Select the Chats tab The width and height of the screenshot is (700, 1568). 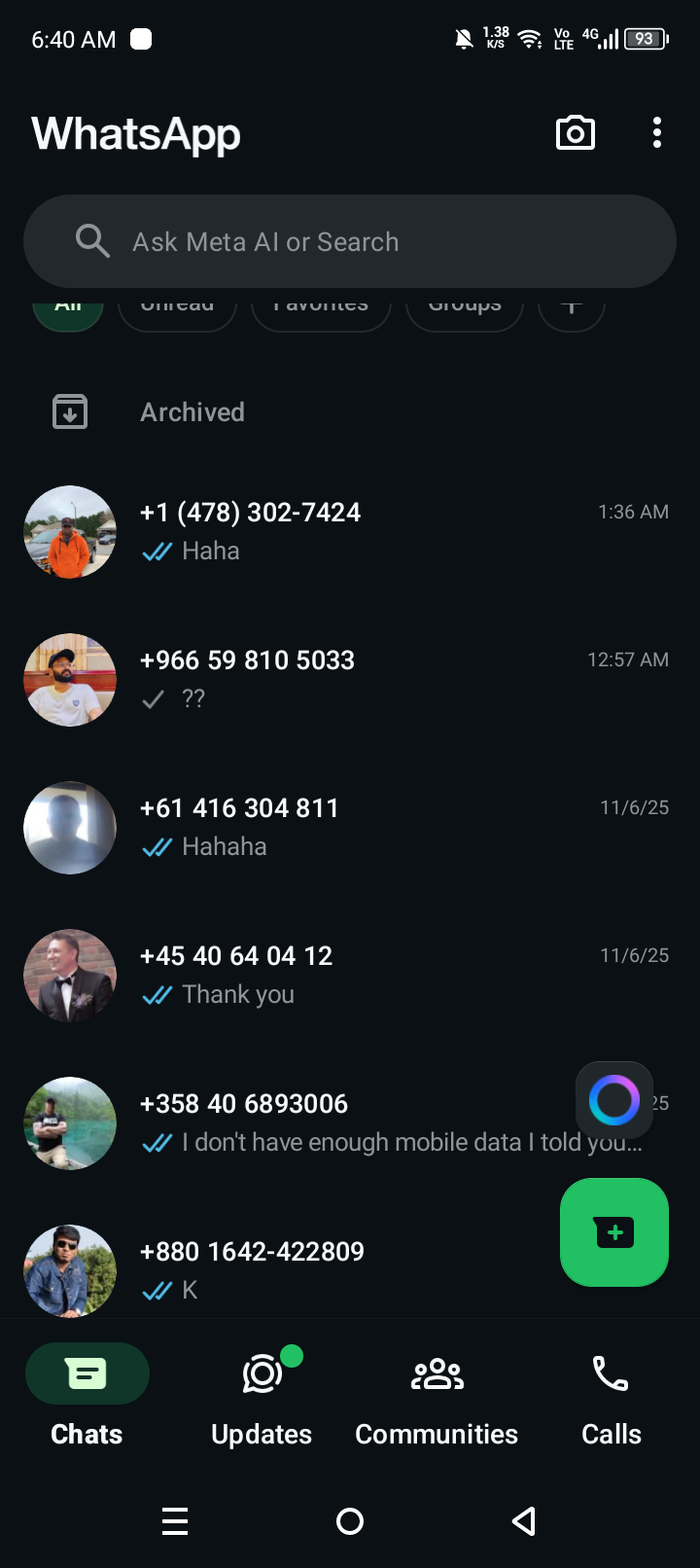click(87, 1394)
